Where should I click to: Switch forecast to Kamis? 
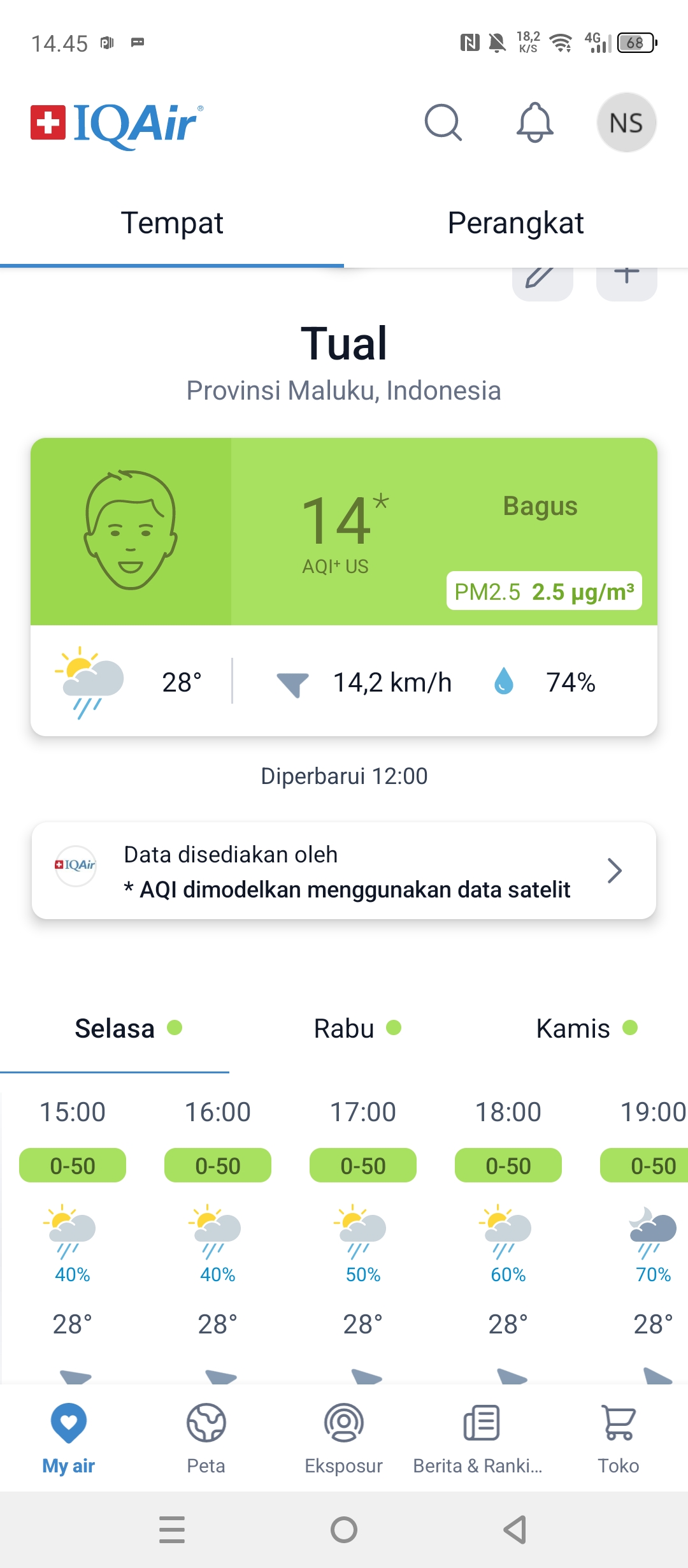tap(586, 1029)
